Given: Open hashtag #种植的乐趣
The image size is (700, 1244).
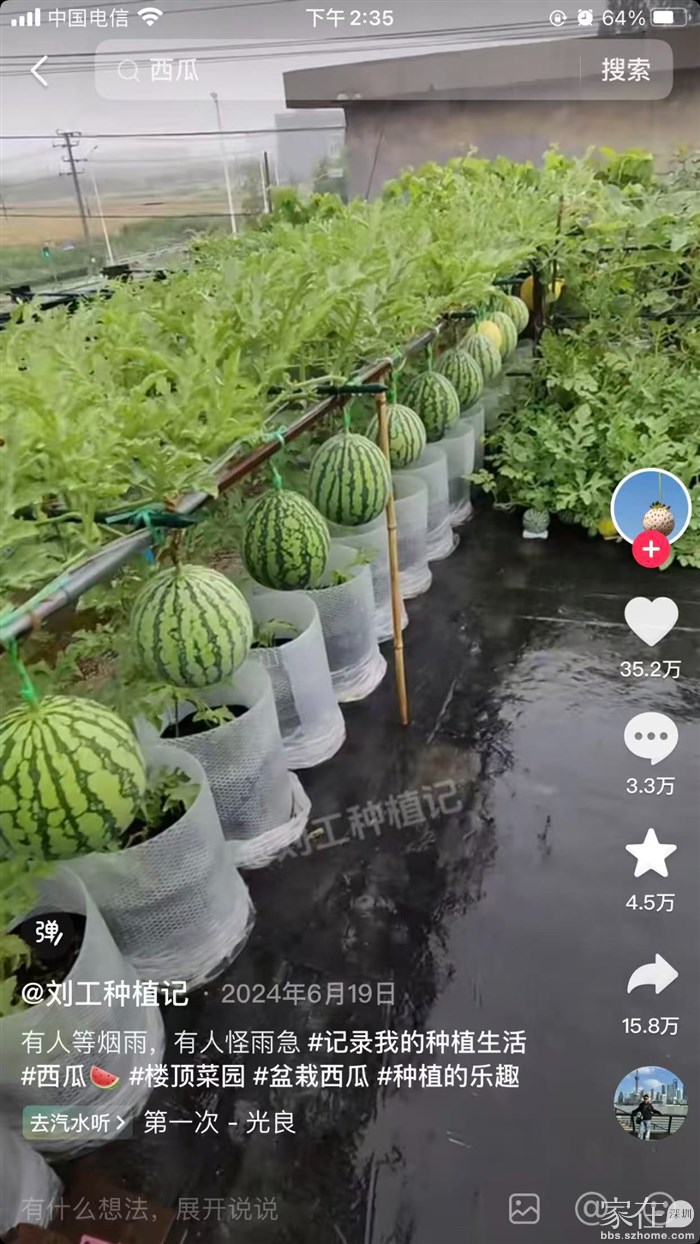Looking at the screenshot, I should pyautogui.click(x=448, y=1076).
